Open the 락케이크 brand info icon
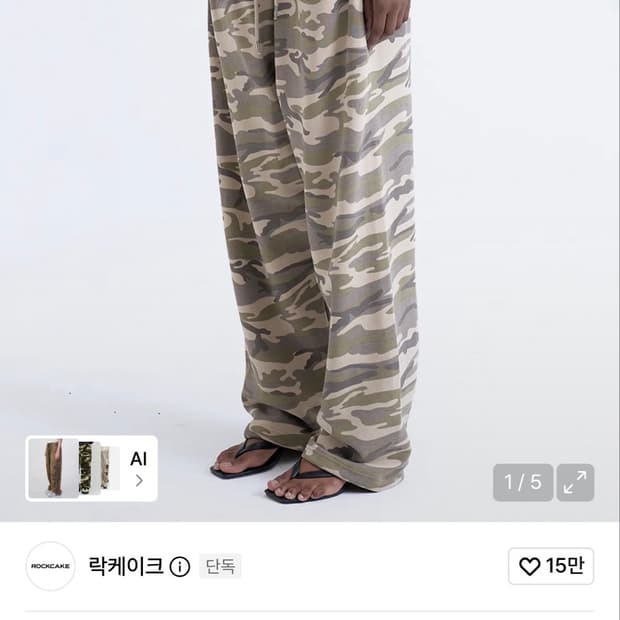Image resolution: width=620 pixels, height=620 pixels. click(x=180, y=567)
